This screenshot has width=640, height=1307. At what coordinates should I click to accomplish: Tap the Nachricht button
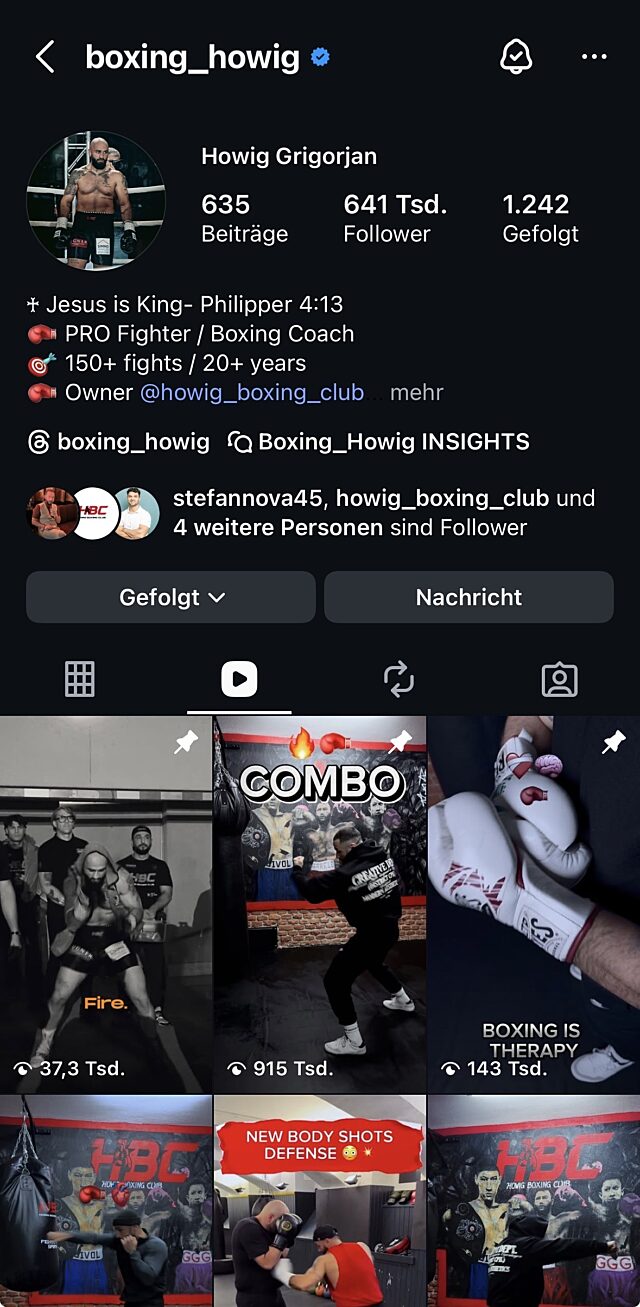tap(468, 597)
